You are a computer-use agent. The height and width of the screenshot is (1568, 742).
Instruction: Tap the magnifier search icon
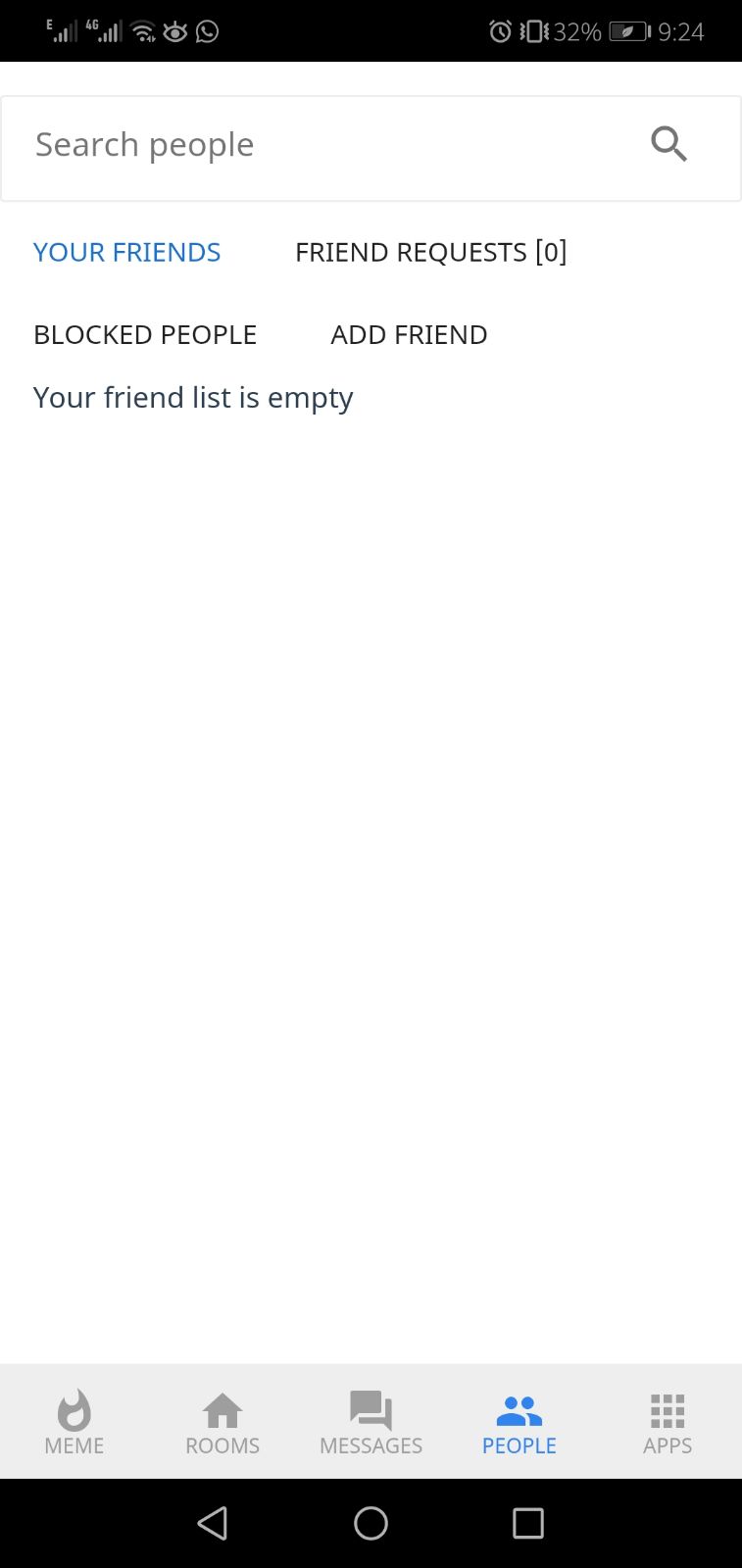(x=668, y=144)
